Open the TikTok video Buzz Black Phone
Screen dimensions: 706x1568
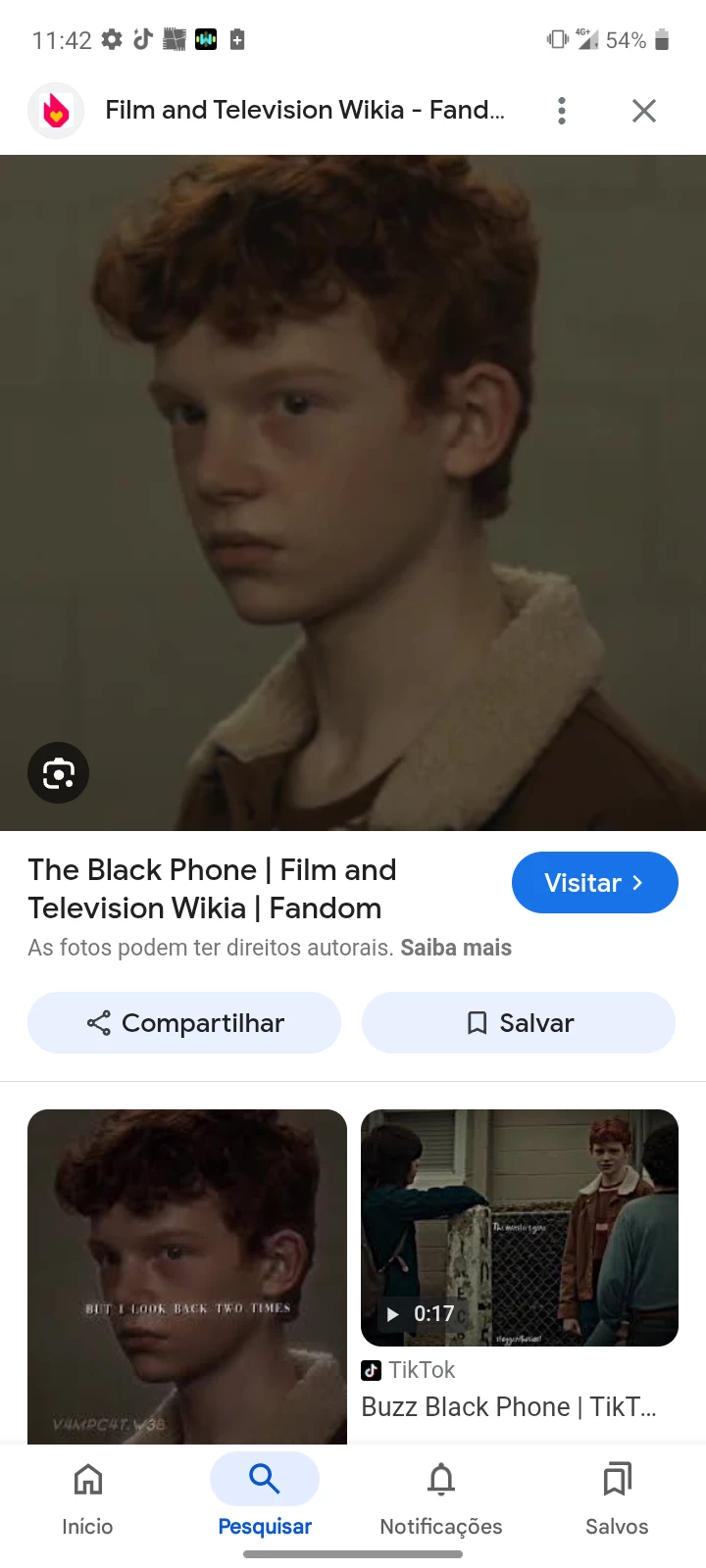click(x=520, y=1228)
